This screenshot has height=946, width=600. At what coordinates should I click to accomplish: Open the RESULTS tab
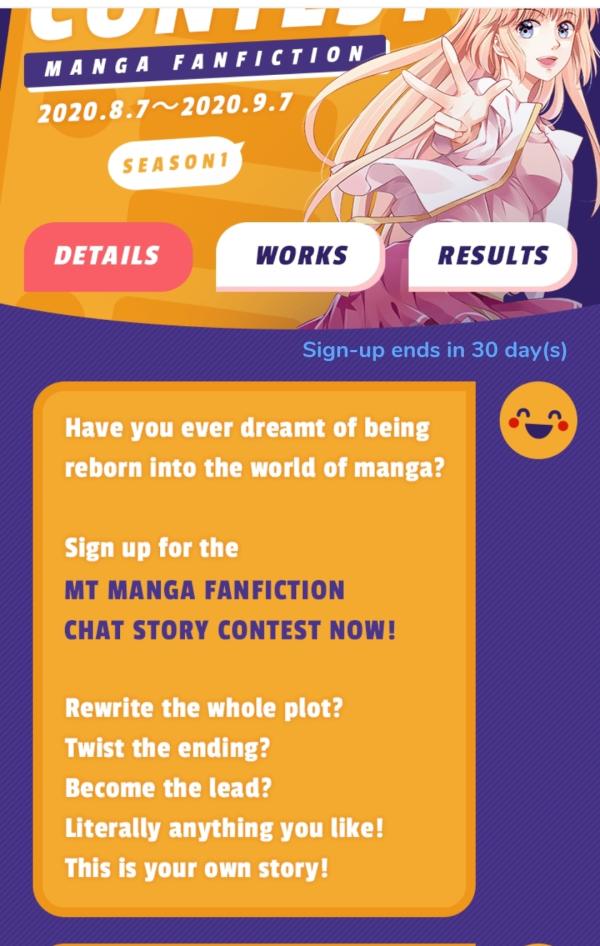[x=492, y=256]
